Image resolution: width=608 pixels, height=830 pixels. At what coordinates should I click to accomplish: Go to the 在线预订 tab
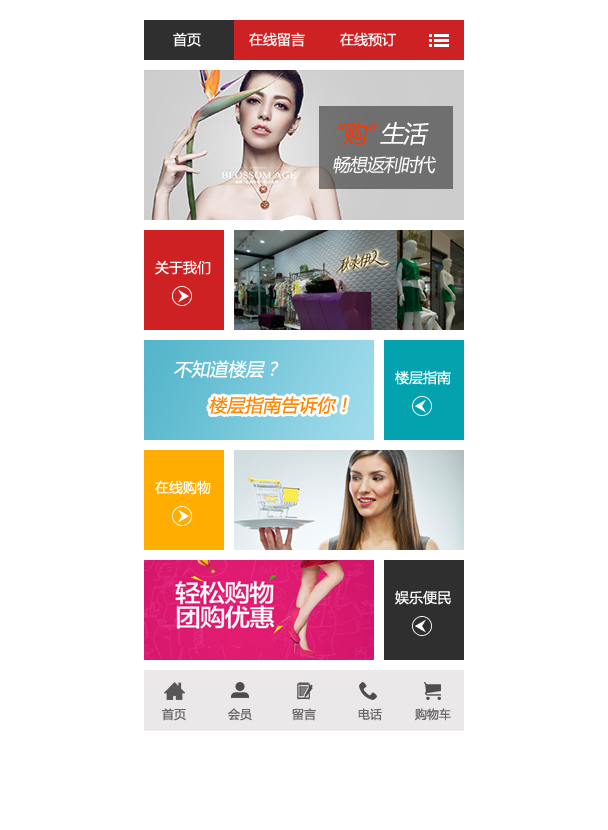click(x=367, y=40)
